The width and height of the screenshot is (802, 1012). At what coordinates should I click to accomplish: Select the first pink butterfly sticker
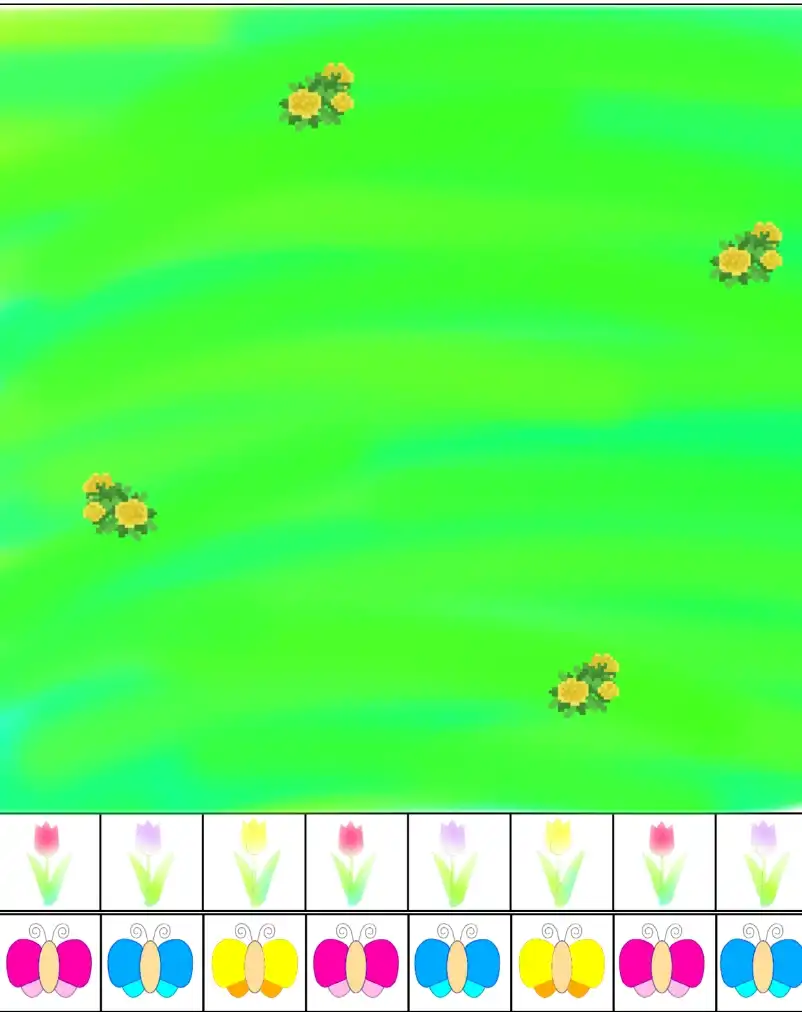[49, 963]
